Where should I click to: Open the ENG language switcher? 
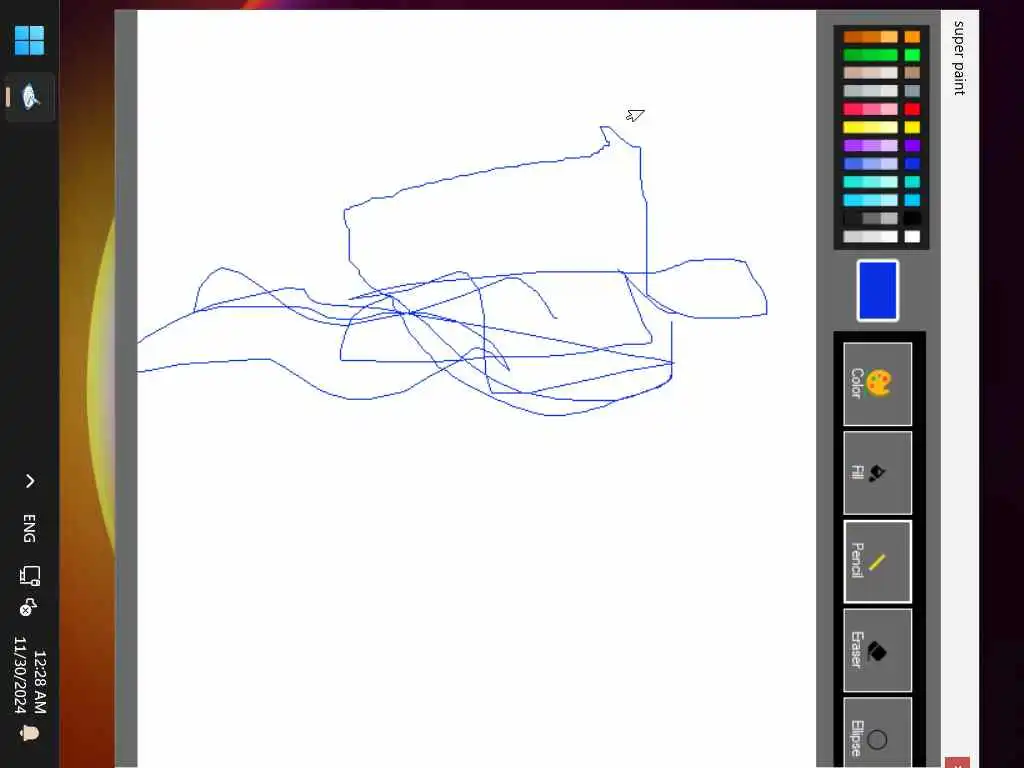pos(29,528)
